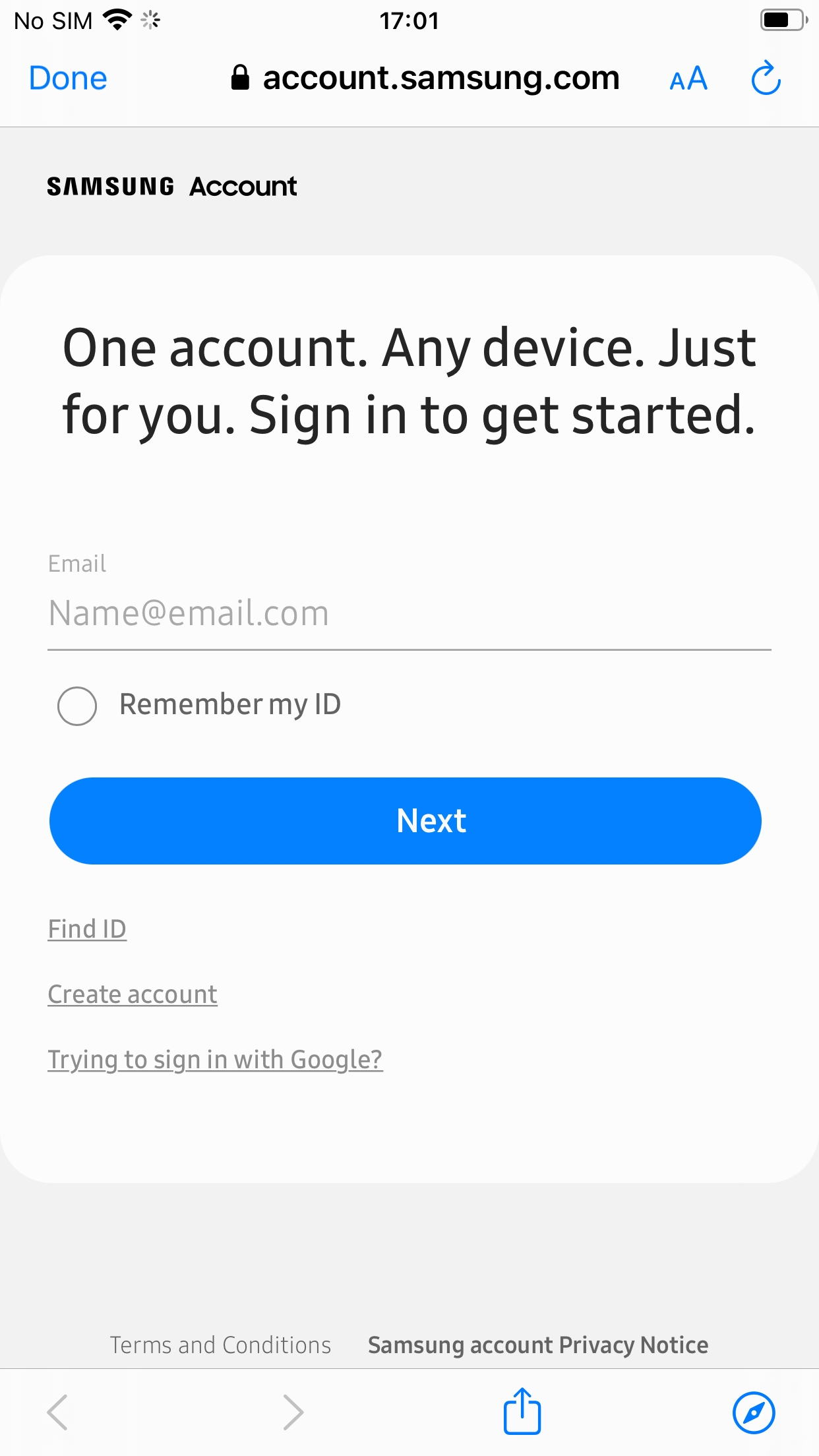
Task: Tap the padlock icon in address bar
Action: (x=240, y=78)
